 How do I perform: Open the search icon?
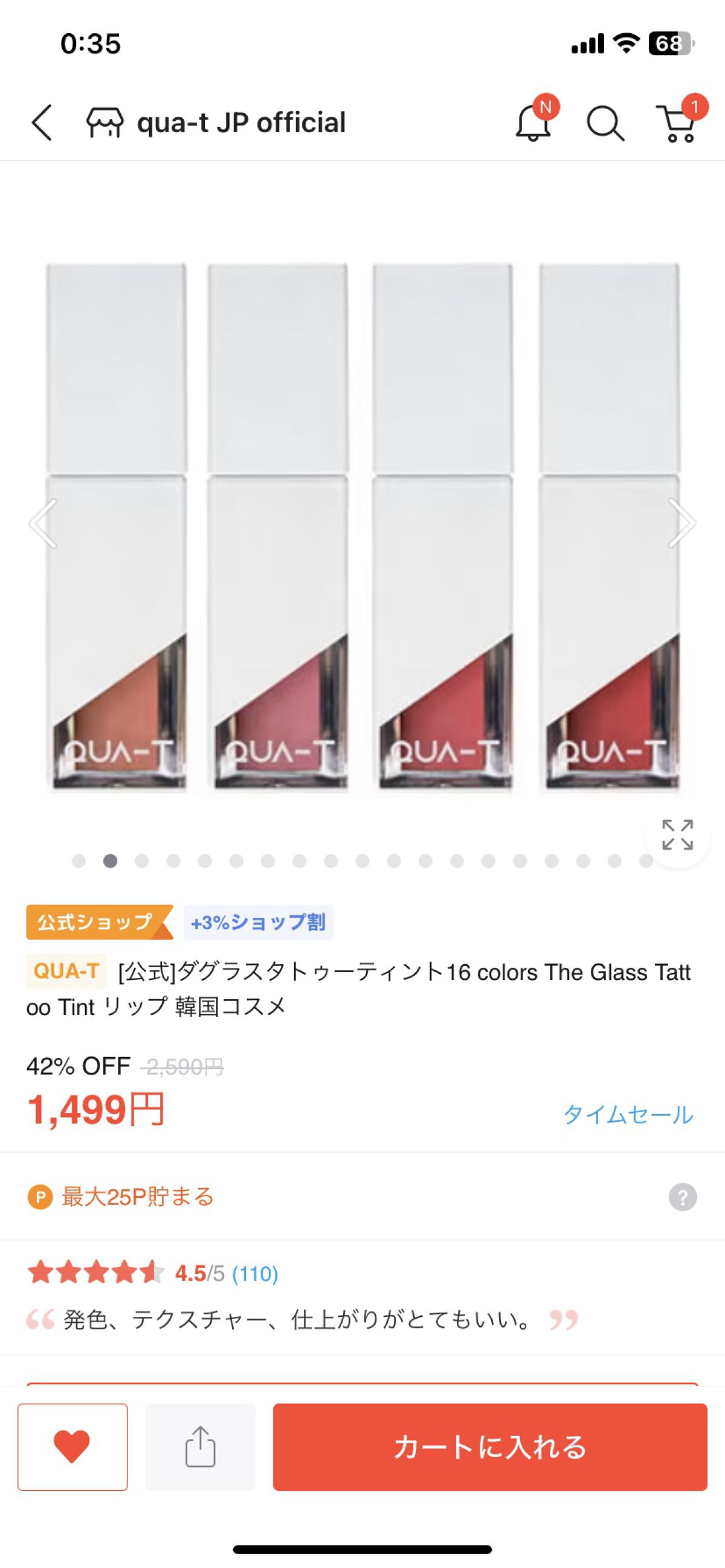605,124
